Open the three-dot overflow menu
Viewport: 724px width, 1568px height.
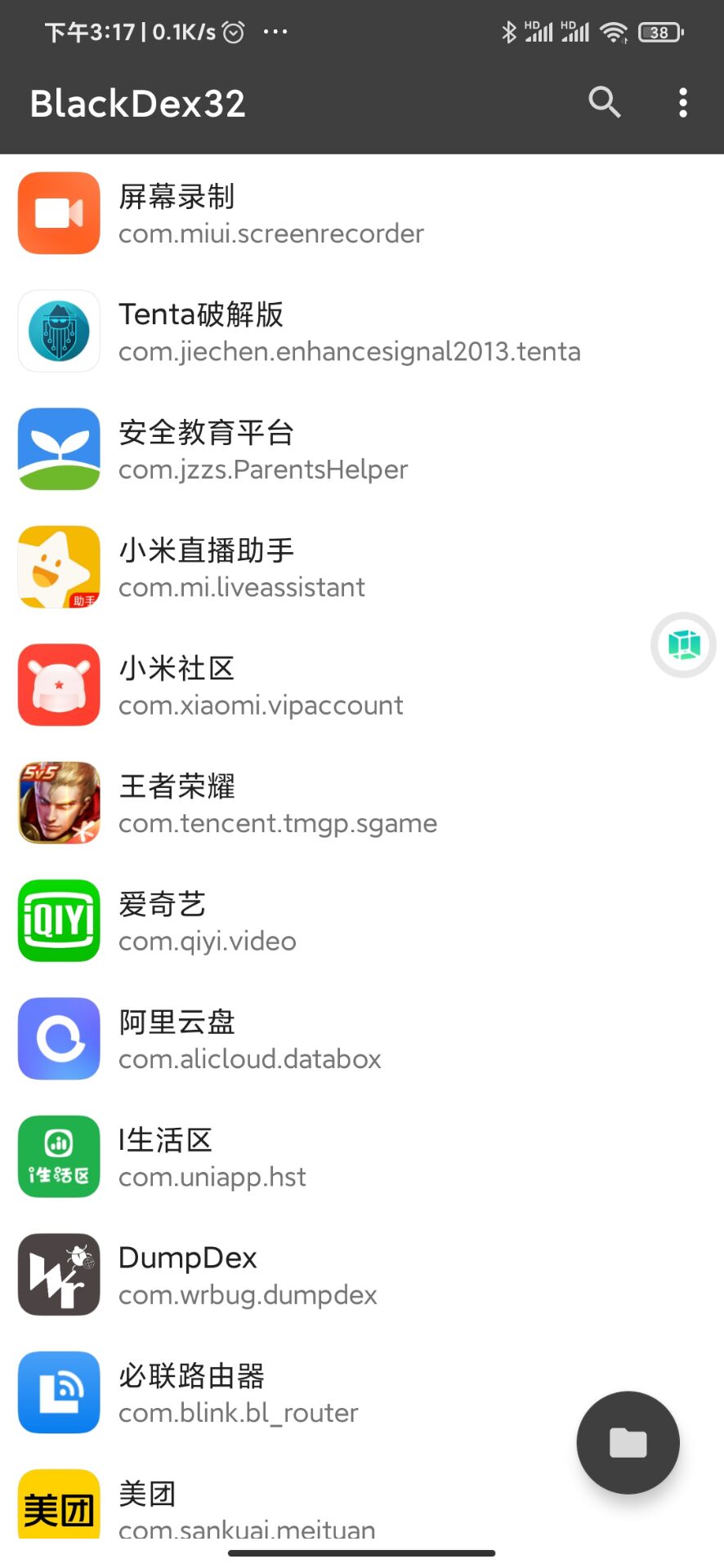683,101
